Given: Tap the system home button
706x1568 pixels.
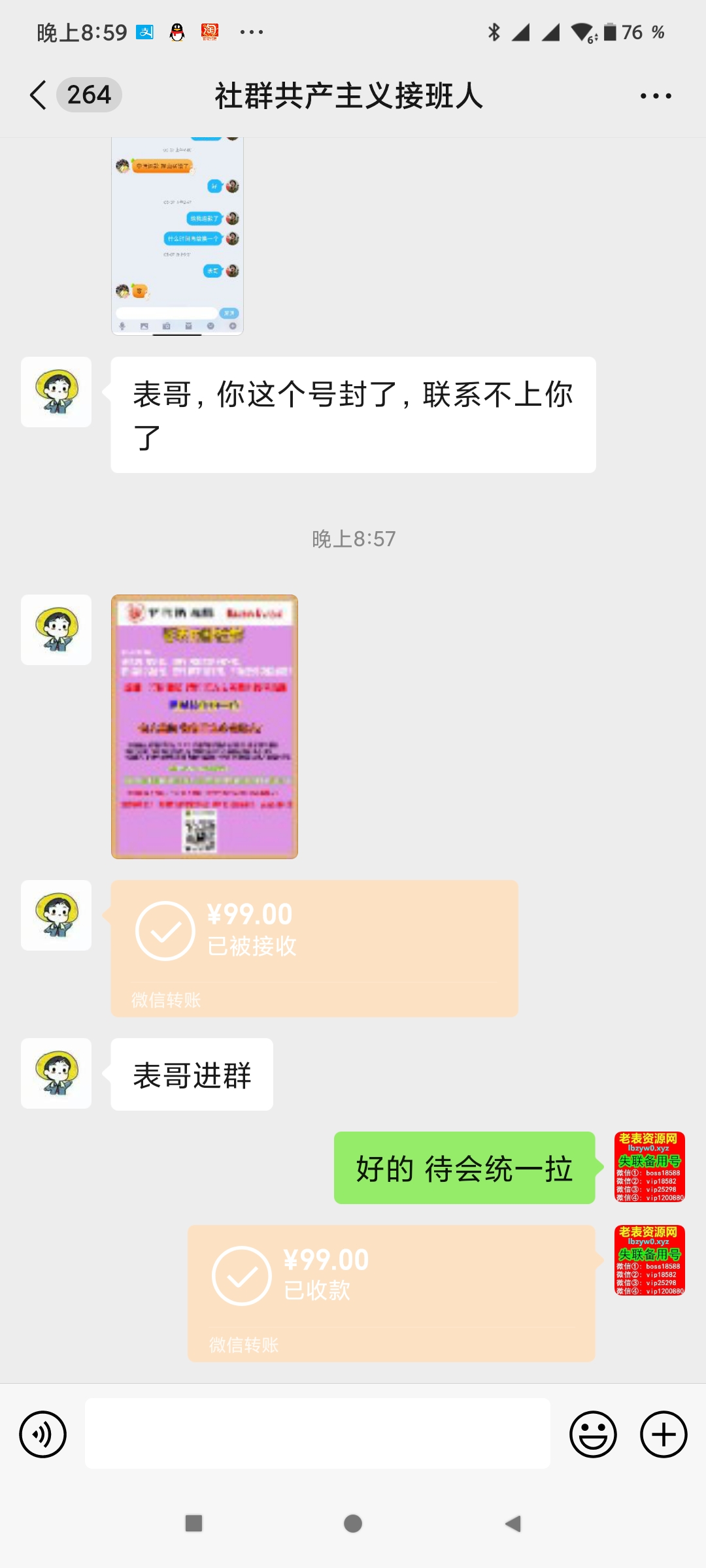Looking at the screenshot, I should [353, 1524].
